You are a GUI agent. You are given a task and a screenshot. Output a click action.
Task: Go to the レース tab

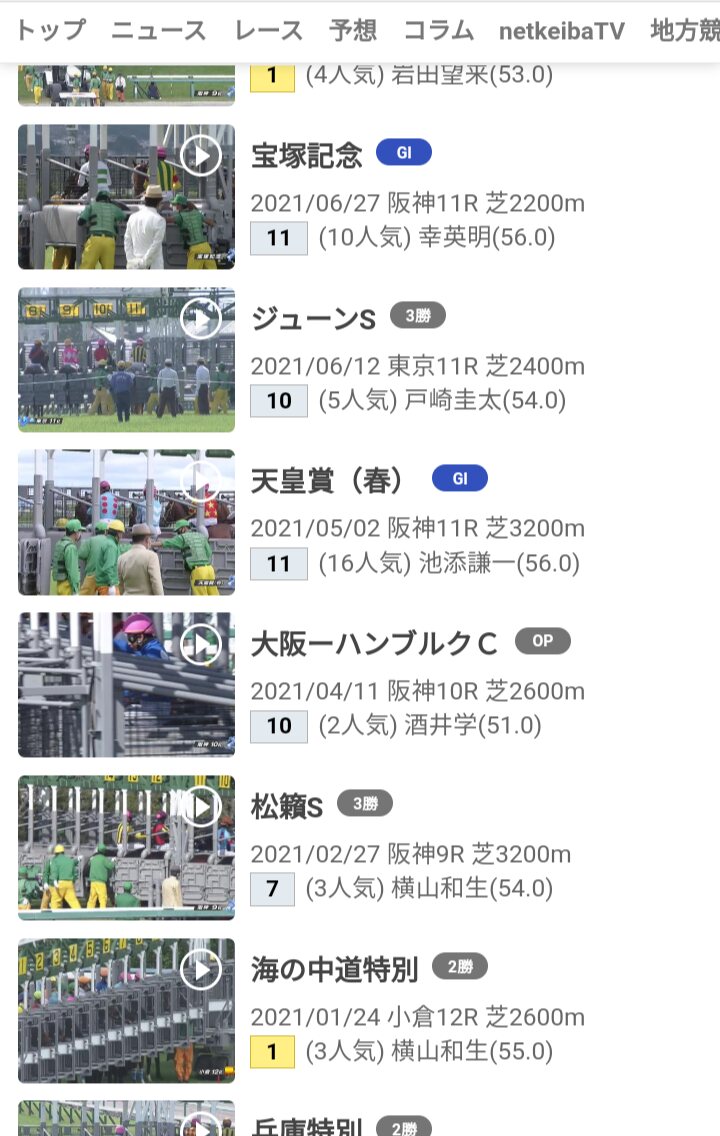pyautogui.click(x=269, y=30)
